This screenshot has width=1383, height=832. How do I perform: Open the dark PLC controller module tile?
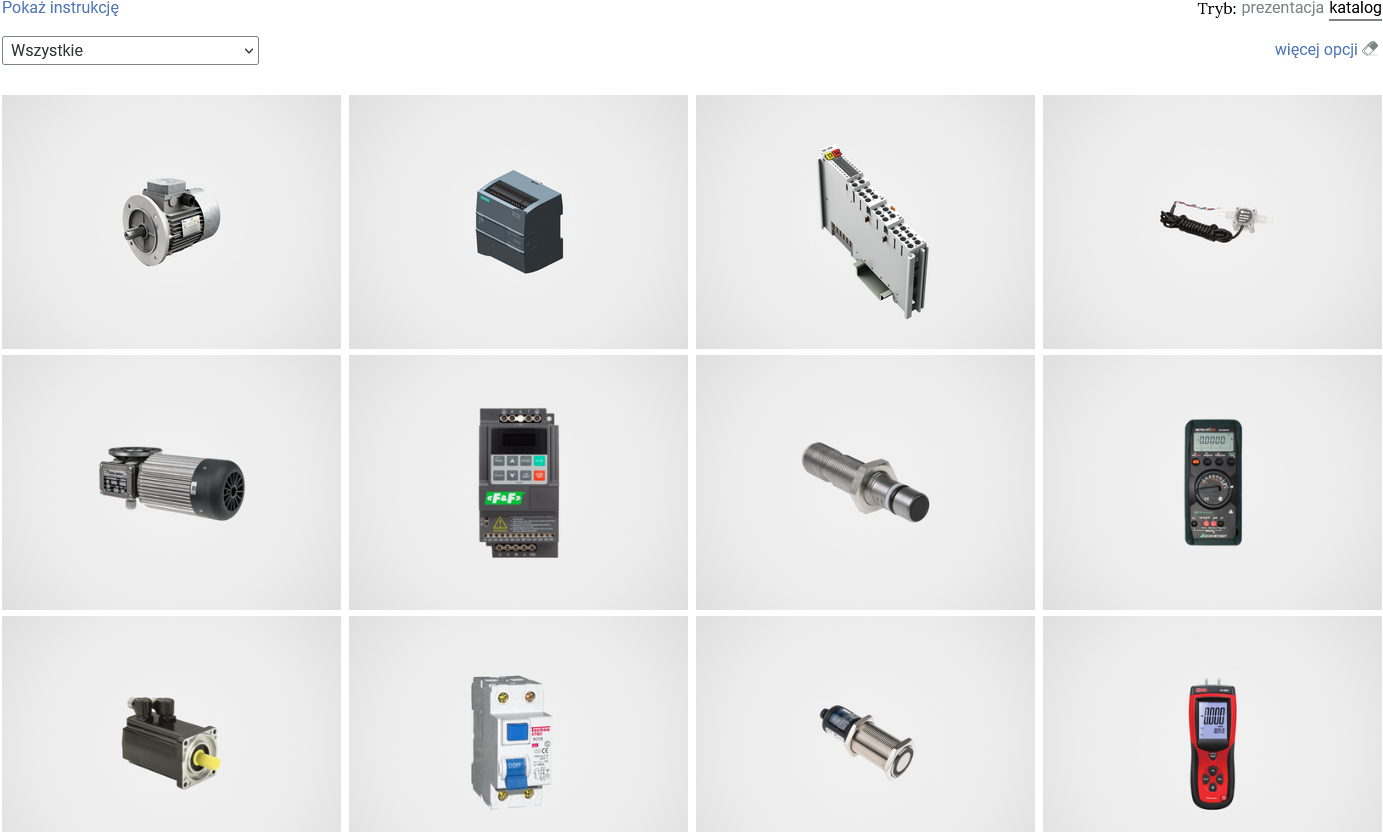(518, 222)
